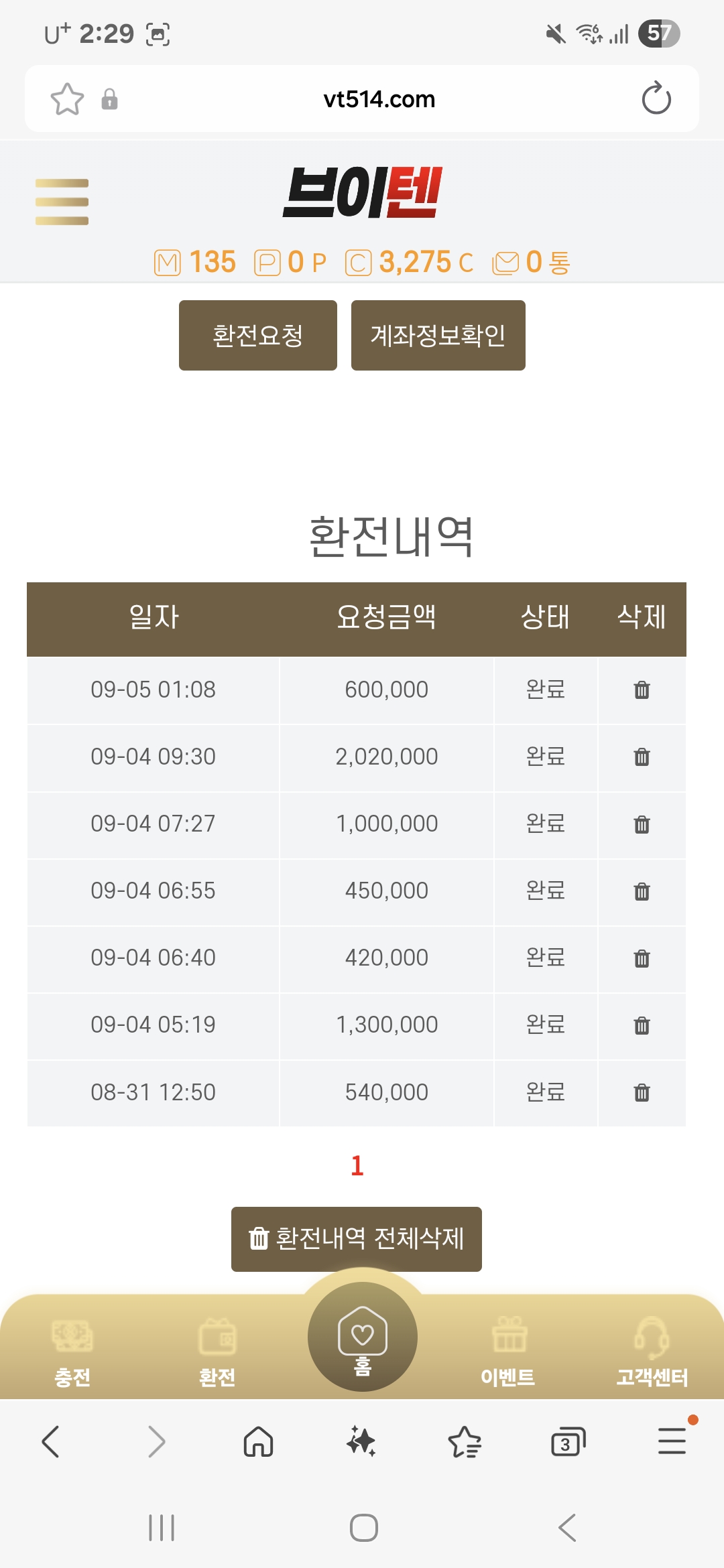Open the hamburger drawer menu
The height and width of the screenshot is (1568, 724).
62,202
